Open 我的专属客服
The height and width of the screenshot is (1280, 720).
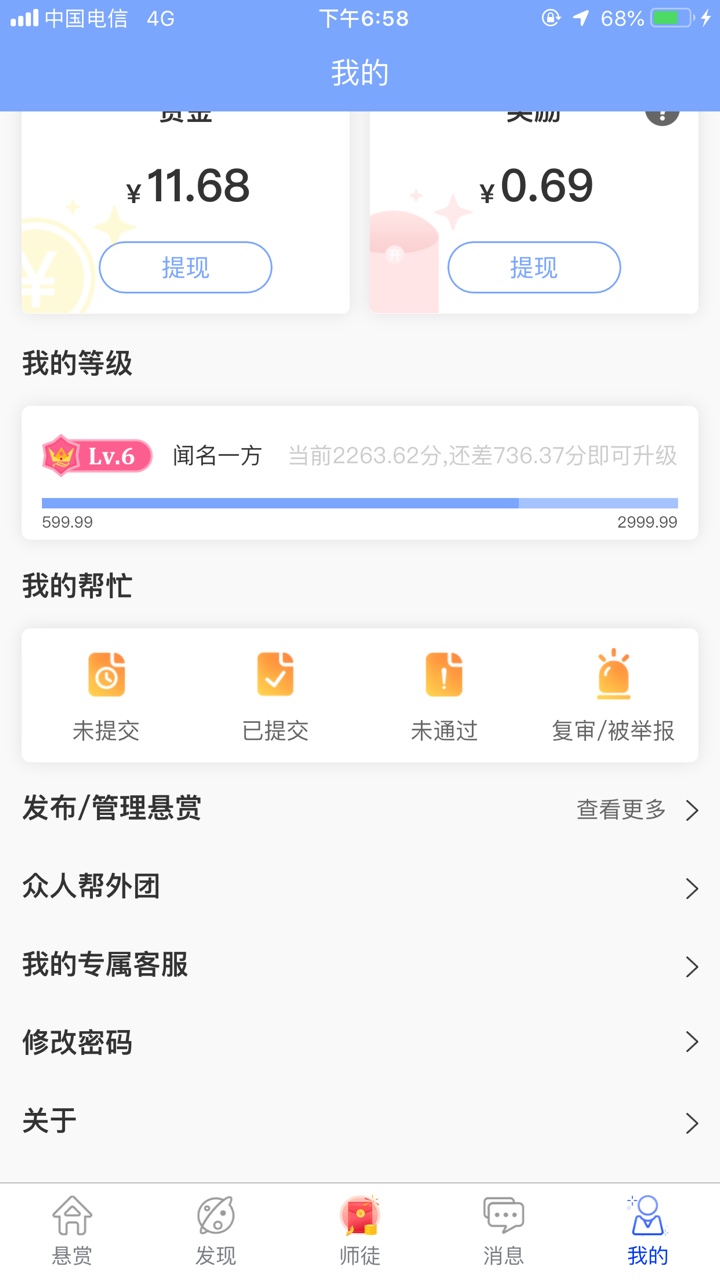[360, 965]
